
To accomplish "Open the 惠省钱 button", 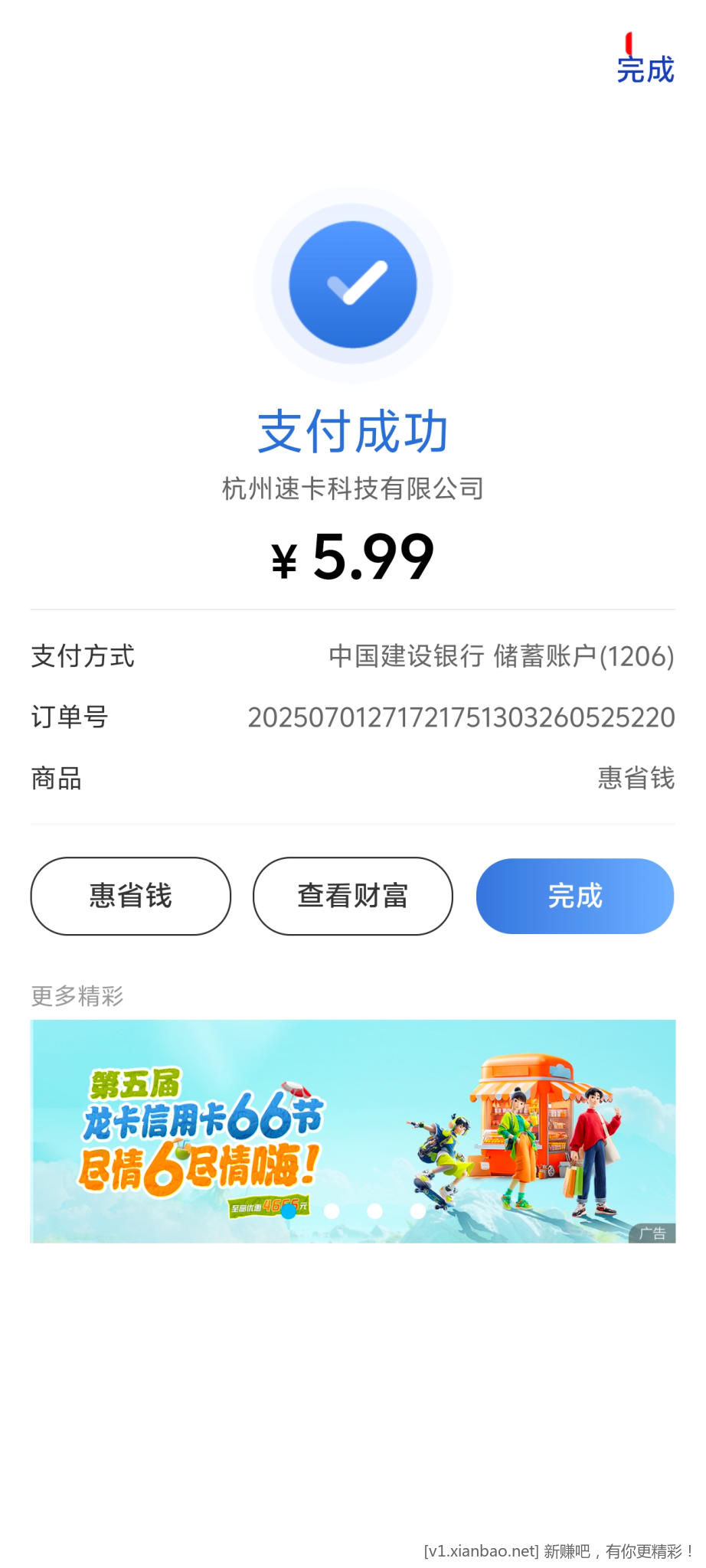I will point(129,896).
